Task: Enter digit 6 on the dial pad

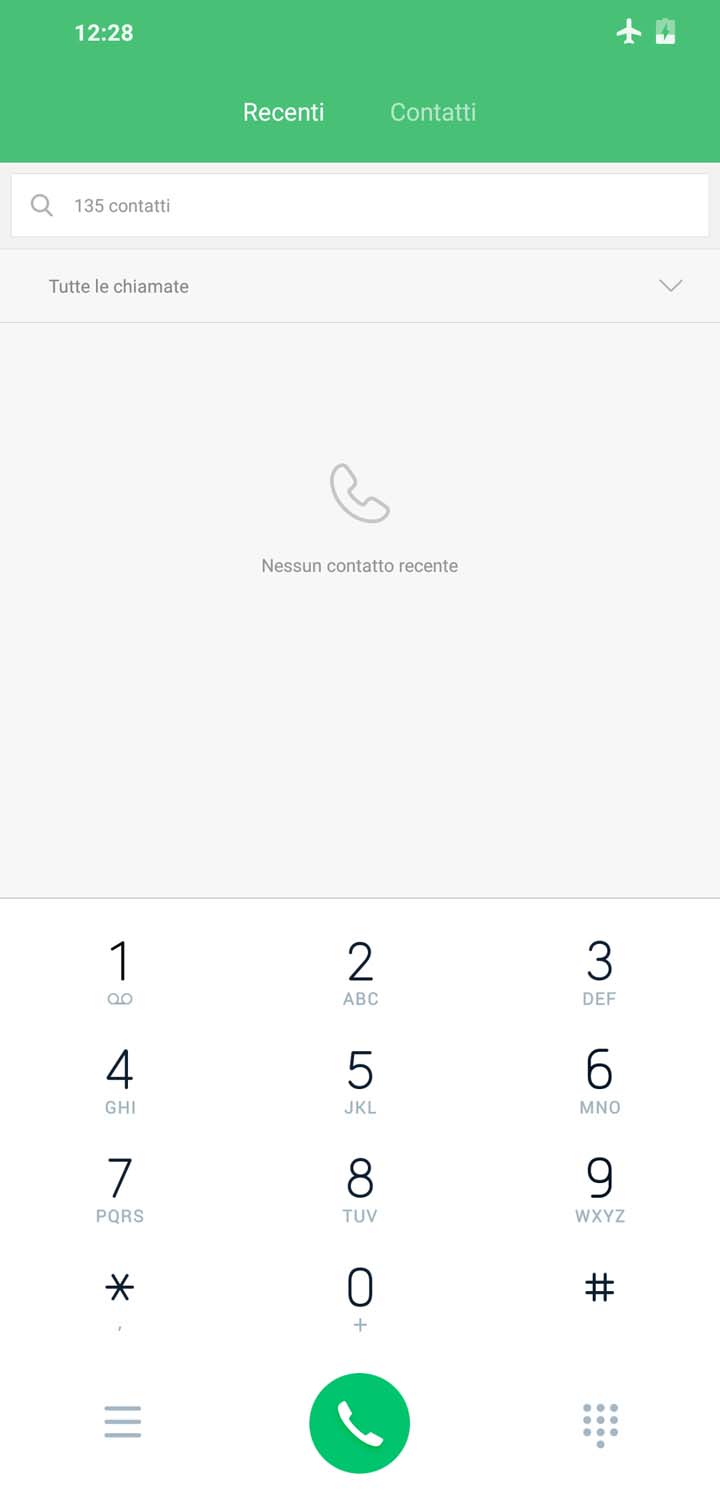Action: tap(599, 1080)
